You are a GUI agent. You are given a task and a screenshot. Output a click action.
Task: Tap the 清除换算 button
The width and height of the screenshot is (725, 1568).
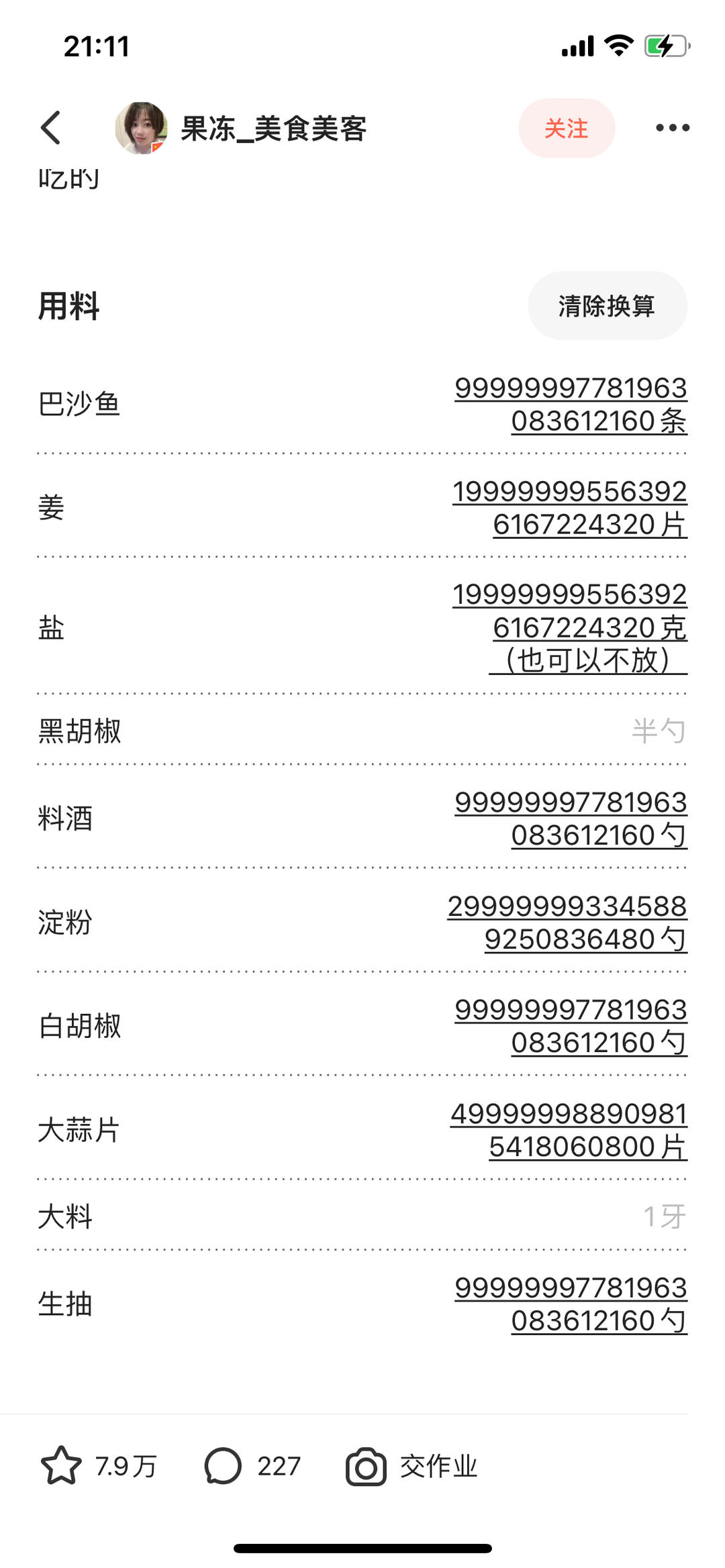tap(607, 306)
